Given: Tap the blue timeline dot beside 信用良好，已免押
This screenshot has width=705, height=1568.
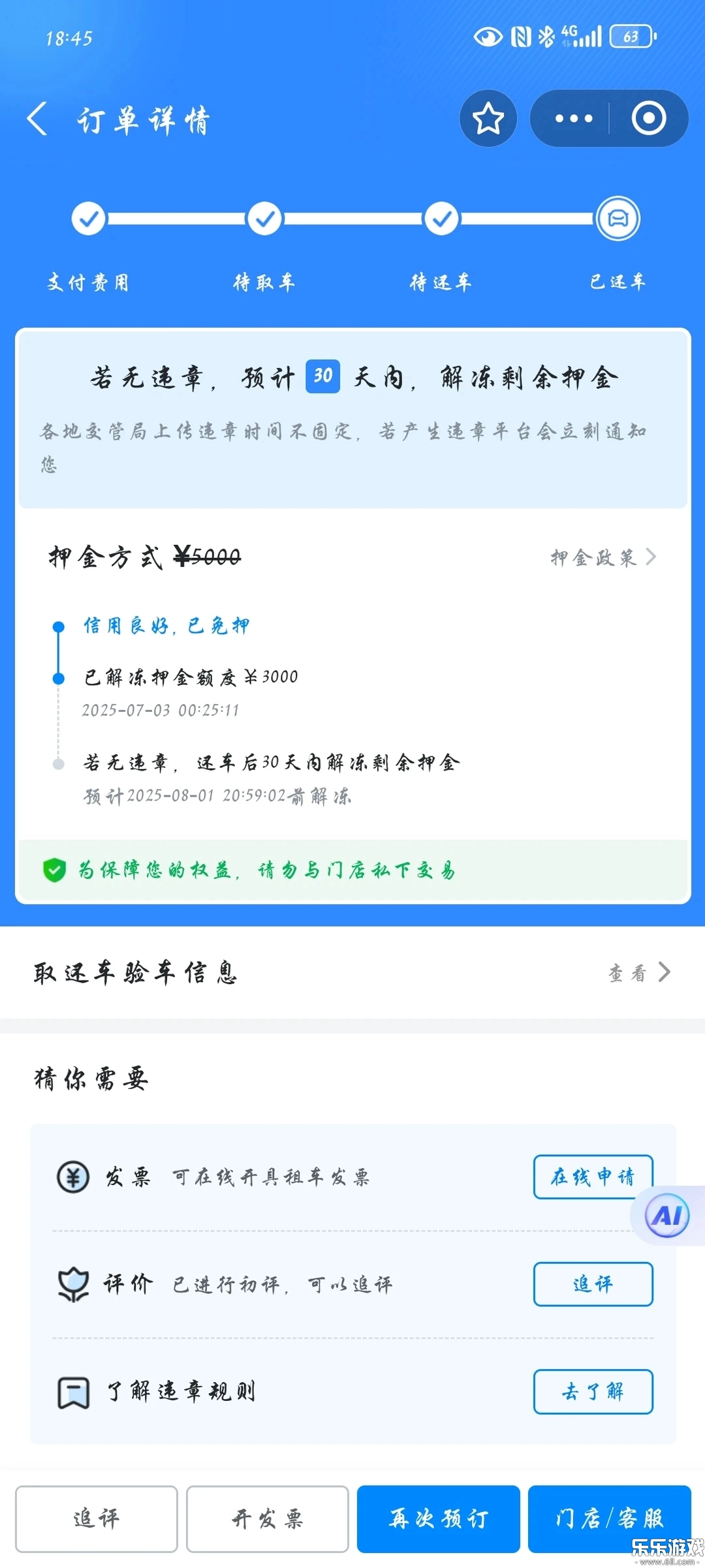Looking at the screenshot, I should (x=58, y=625).
